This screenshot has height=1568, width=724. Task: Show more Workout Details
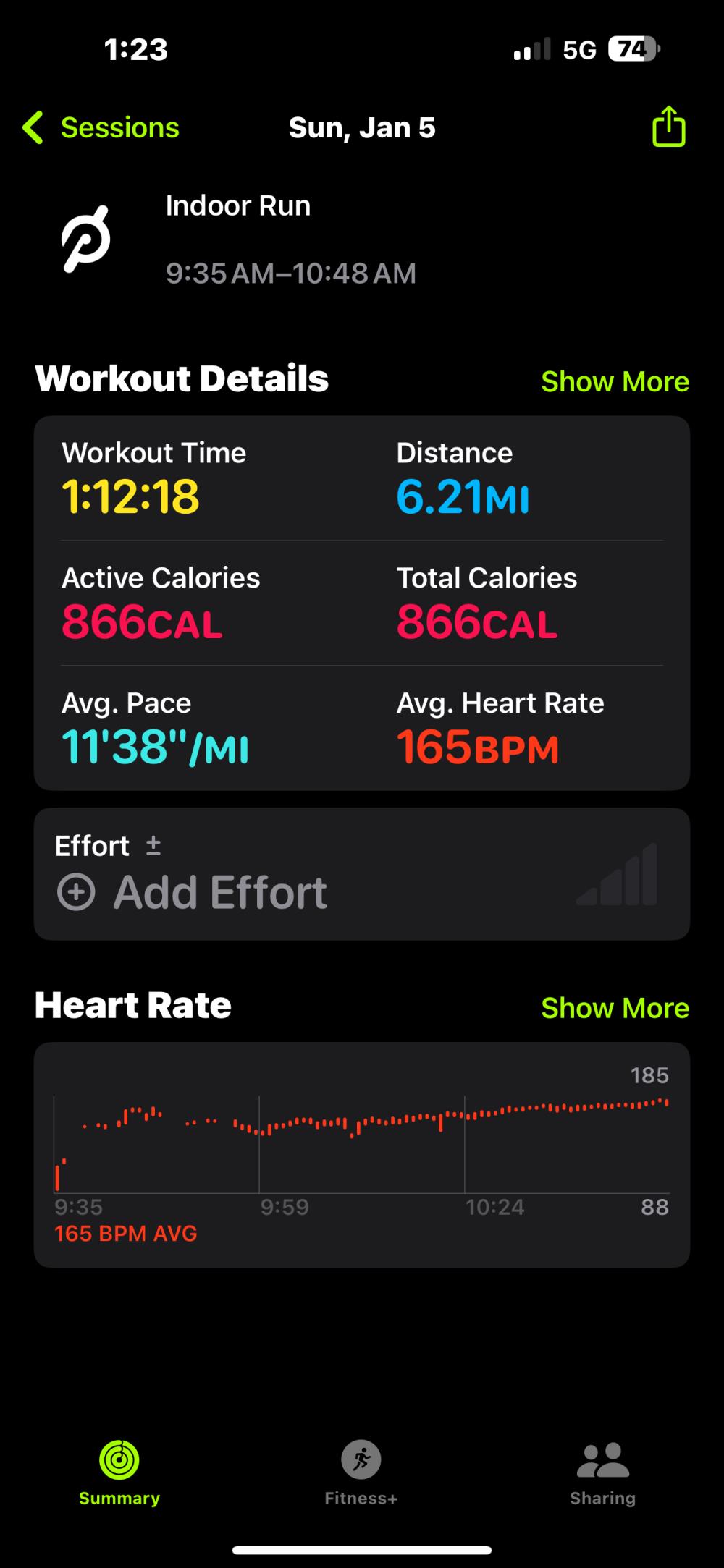(615, 381)
